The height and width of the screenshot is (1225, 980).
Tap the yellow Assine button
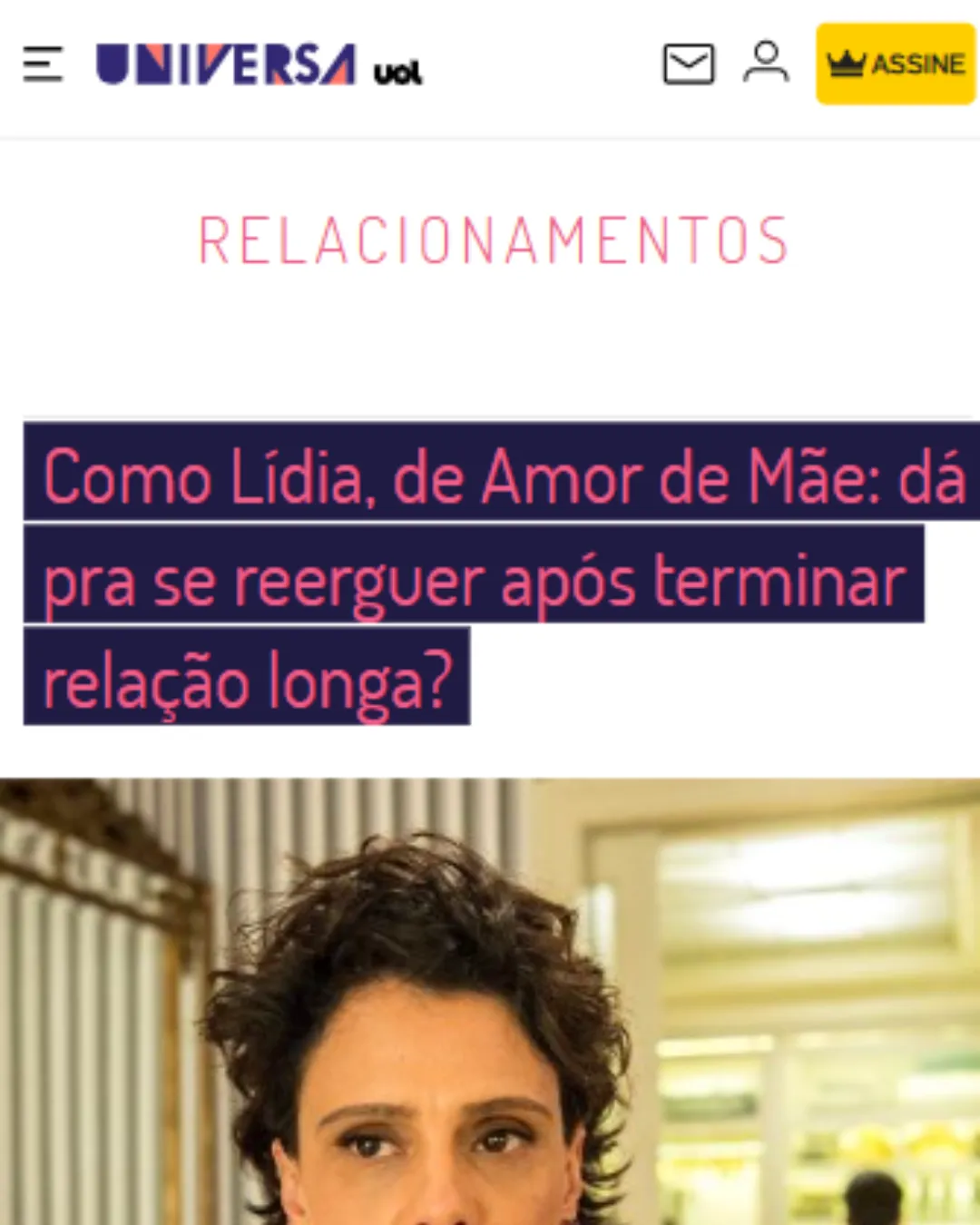coord(895,64)
